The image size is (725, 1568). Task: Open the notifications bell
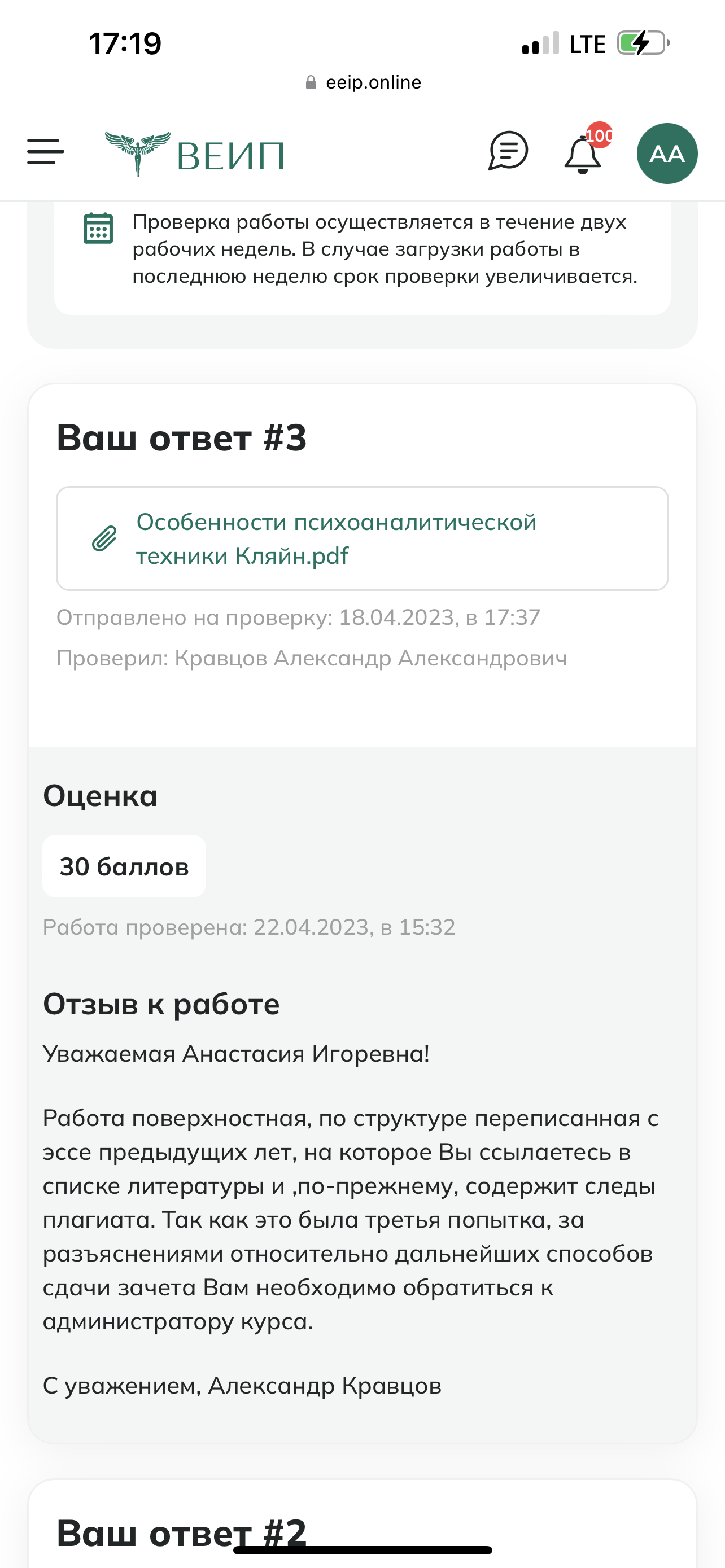tap(583, 154)
